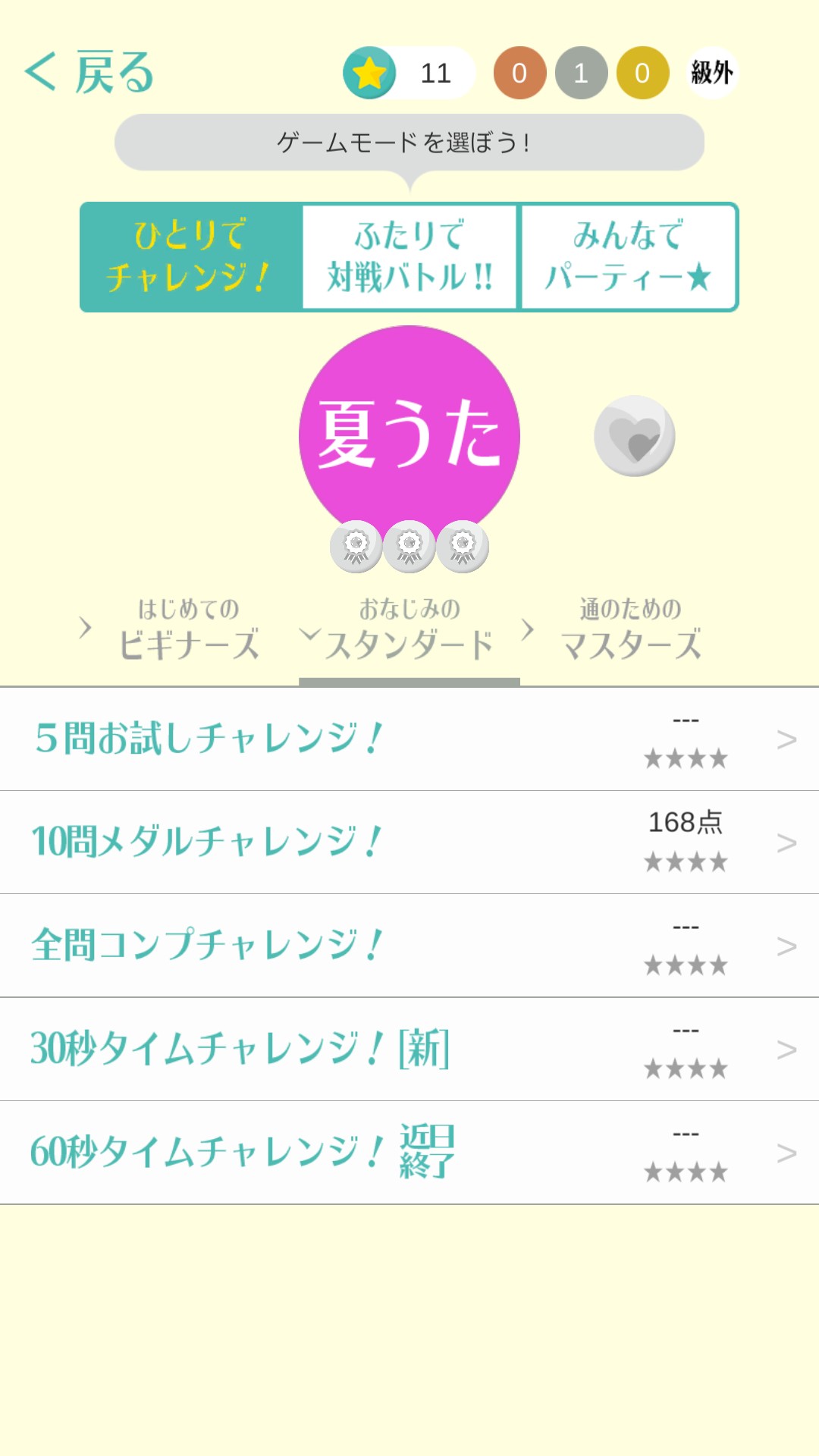
Task: Tap the pink 夏うた category circle
Action: (x=409, y=435)
